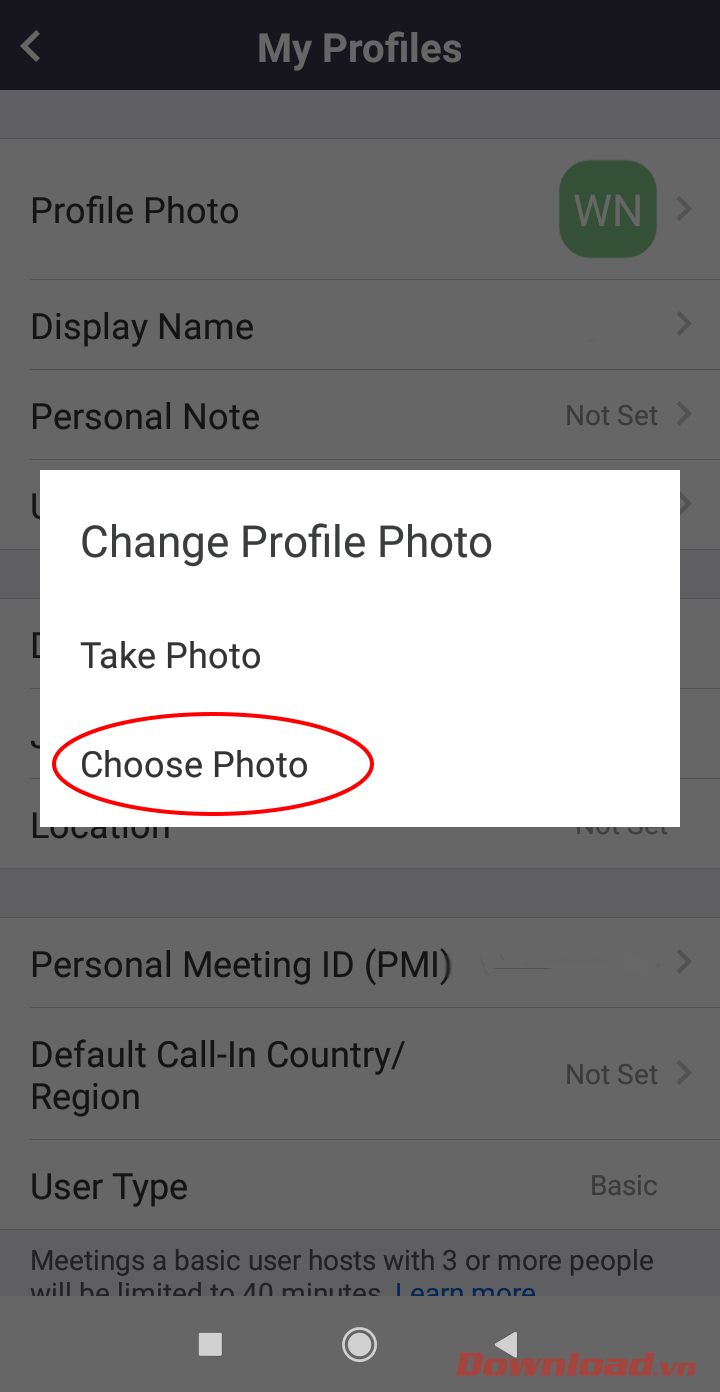This screenshot has width=720, height=1392.
Task: Tap the green WN profile avatar
Action: click(x=607, y=209)
